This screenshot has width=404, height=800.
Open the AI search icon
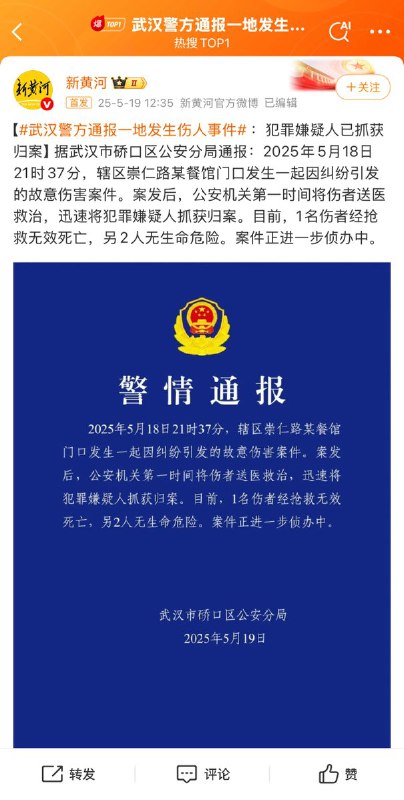pyautogui.click(x=339, y=31)
